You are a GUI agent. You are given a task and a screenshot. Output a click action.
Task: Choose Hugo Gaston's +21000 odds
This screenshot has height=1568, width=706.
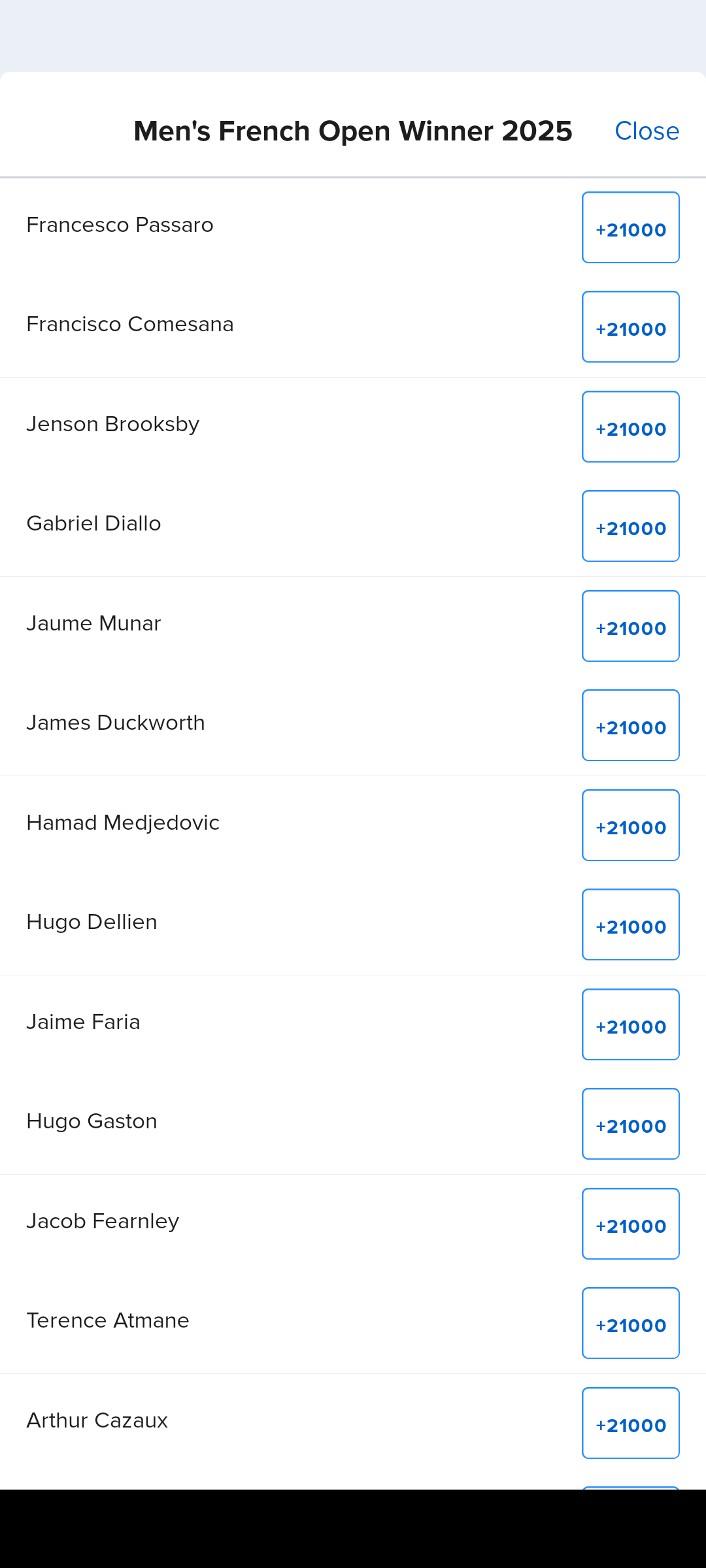630,1124
